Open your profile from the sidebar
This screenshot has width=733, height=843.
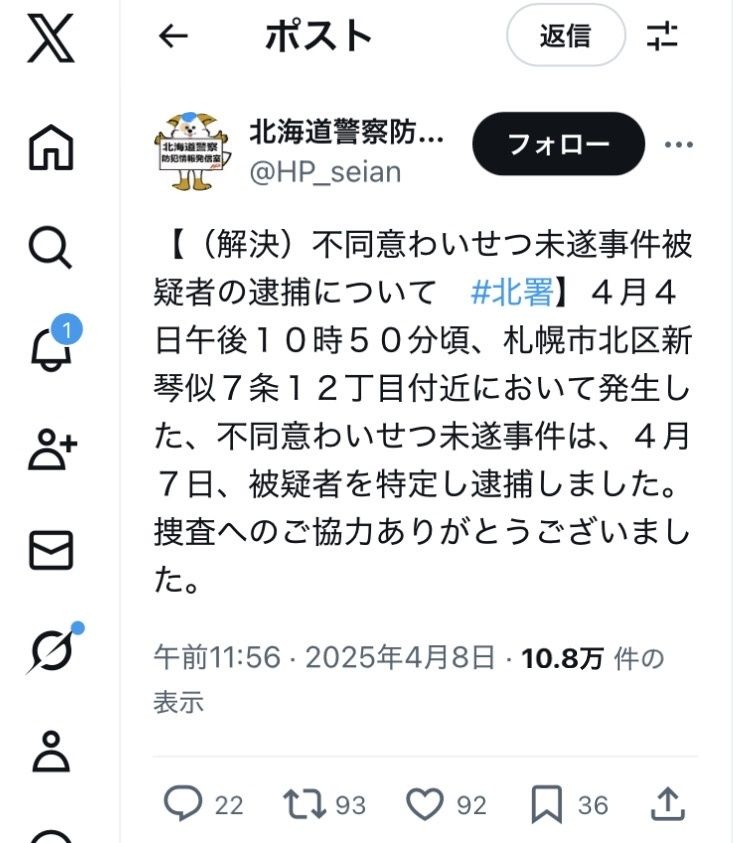pyautogui.click(x=50, y=751)
